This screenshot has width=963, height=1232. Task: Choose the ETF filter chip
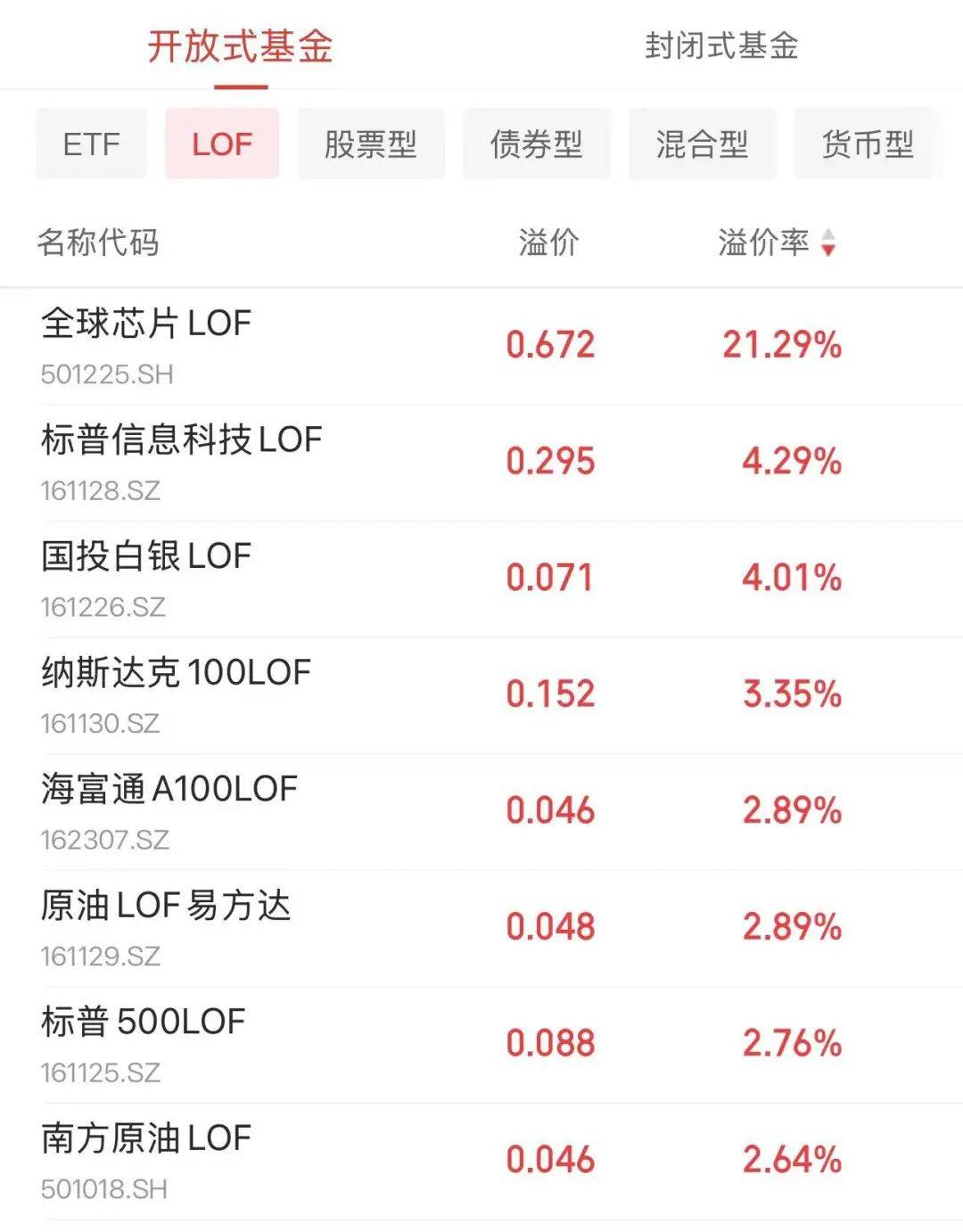click(x=91, y=144)
